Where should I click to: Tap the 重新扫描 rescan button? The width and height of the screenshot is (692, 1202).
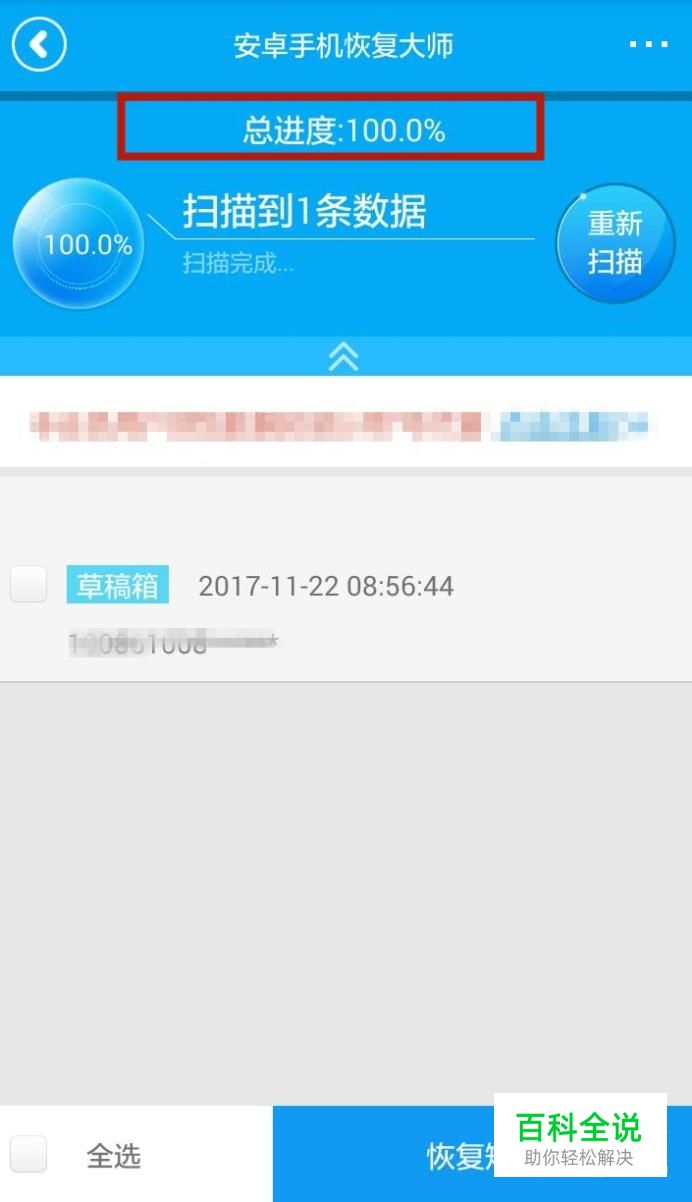[615, 243]
